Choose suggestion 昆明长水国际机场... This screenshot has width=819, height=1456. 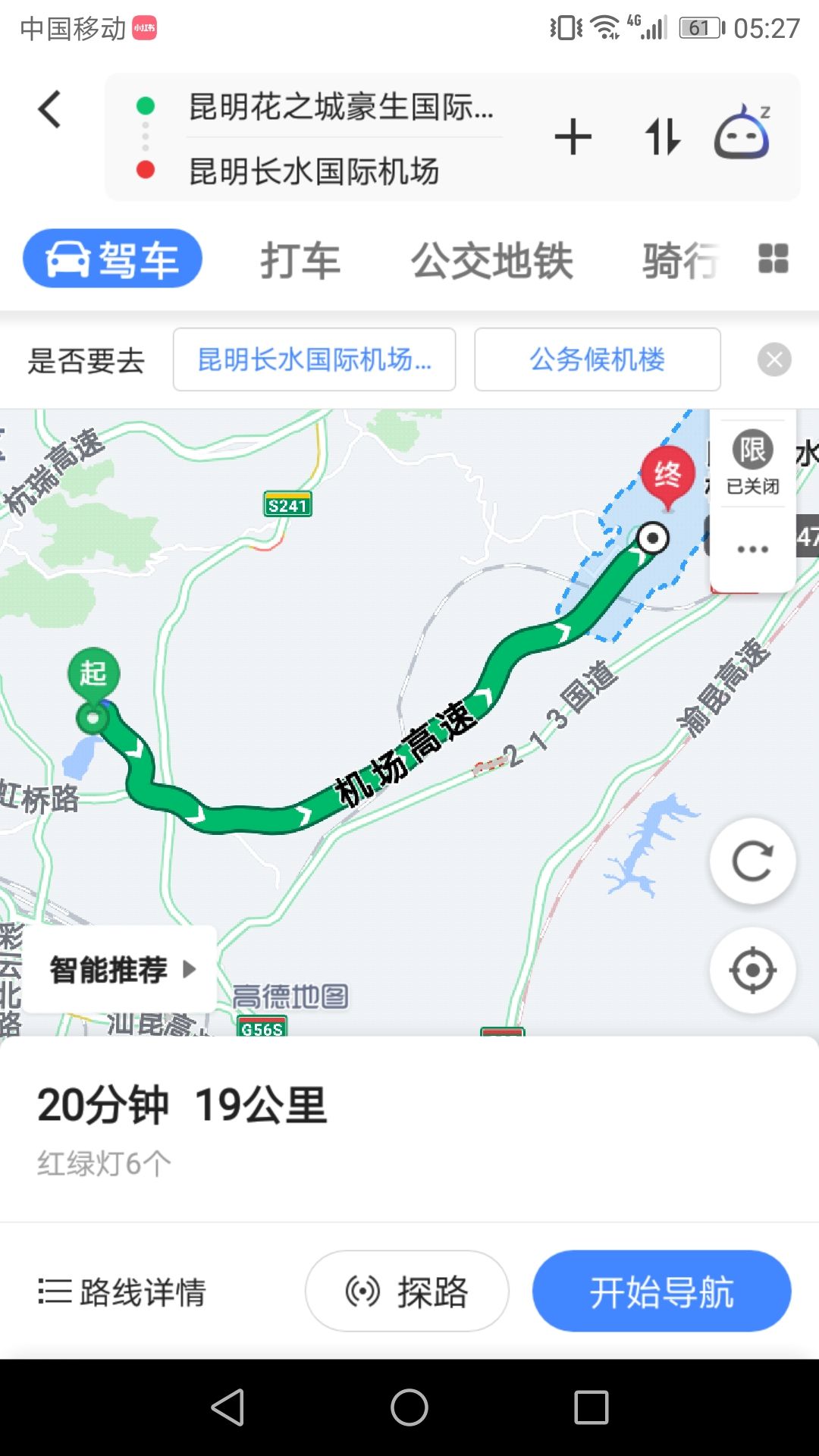pos(314,359)
